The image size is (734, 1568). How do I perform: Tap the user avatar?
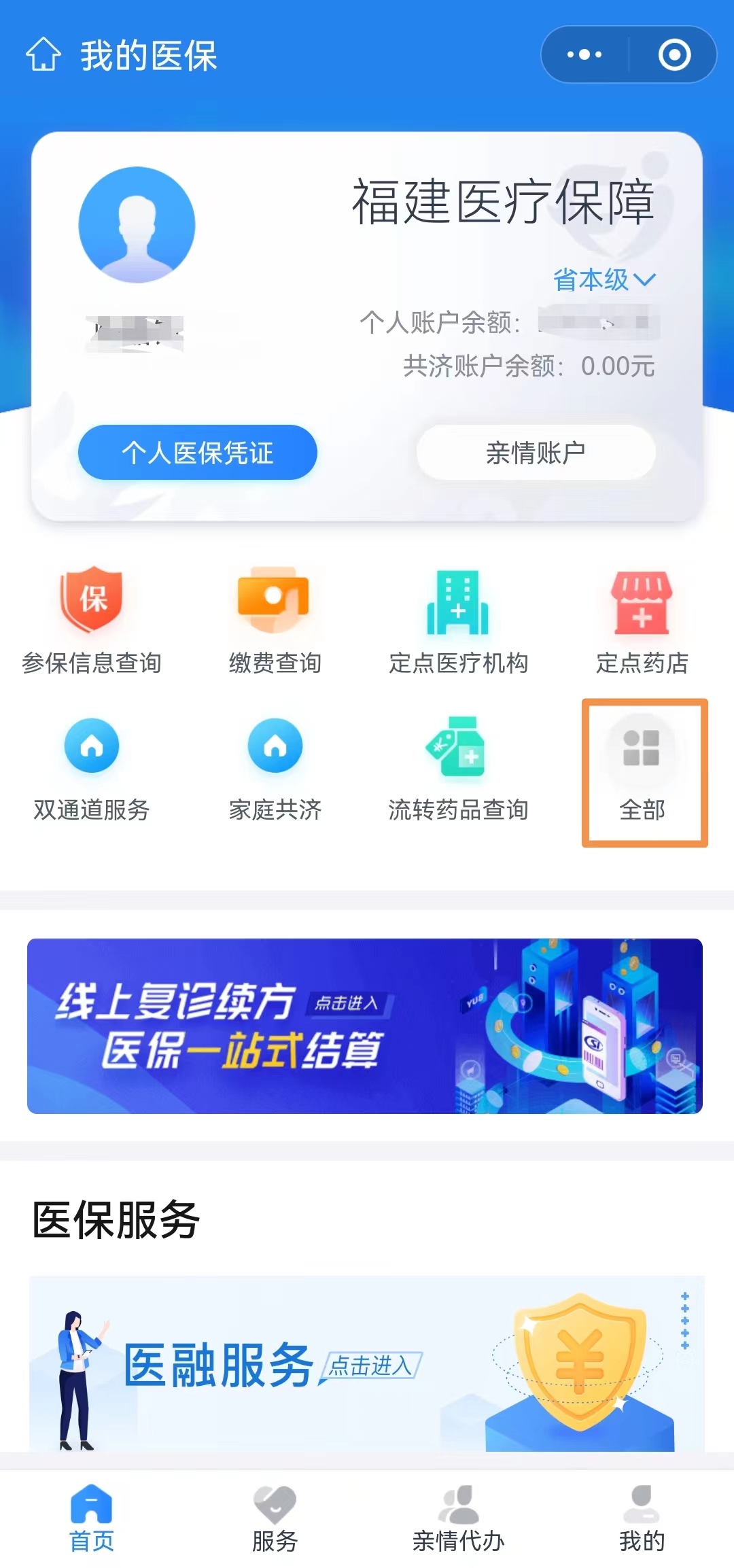point(137,225)
